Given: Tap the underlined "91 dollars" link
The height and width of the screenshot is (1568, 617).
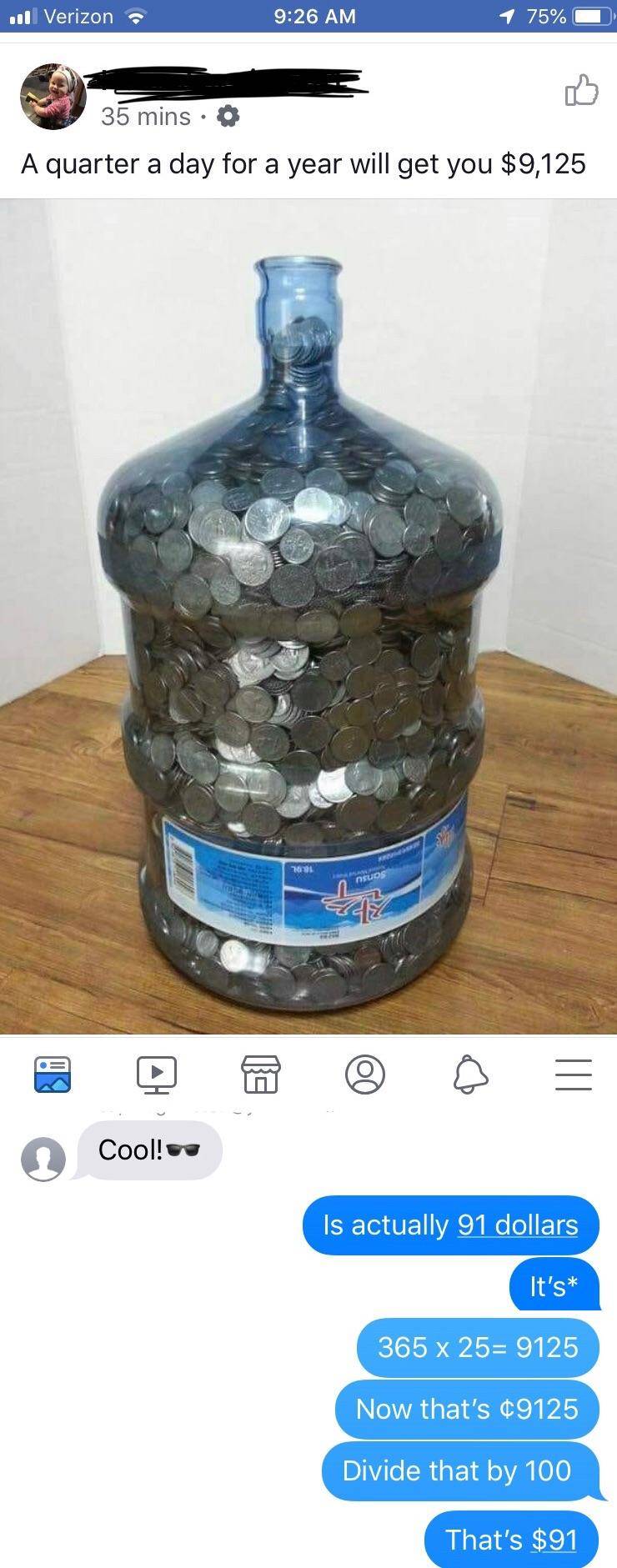Looking at the screenshot, I should 517,1225.
